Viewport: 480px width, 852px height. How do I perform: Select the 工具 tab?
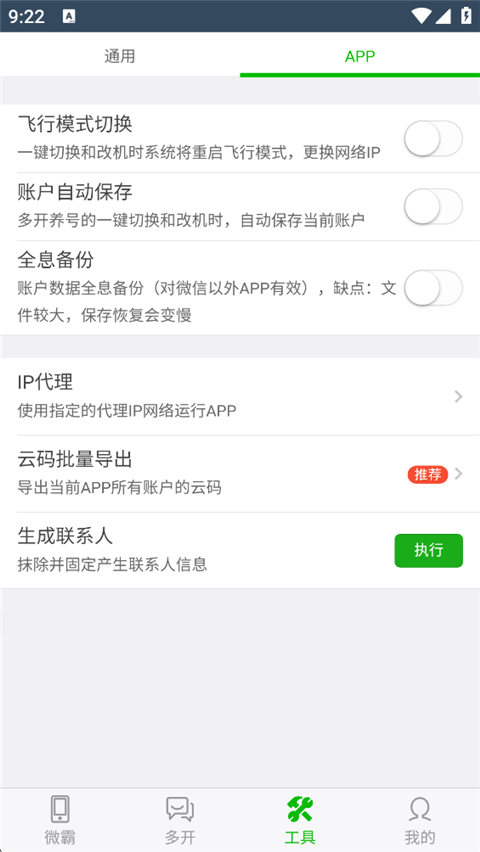300,819
